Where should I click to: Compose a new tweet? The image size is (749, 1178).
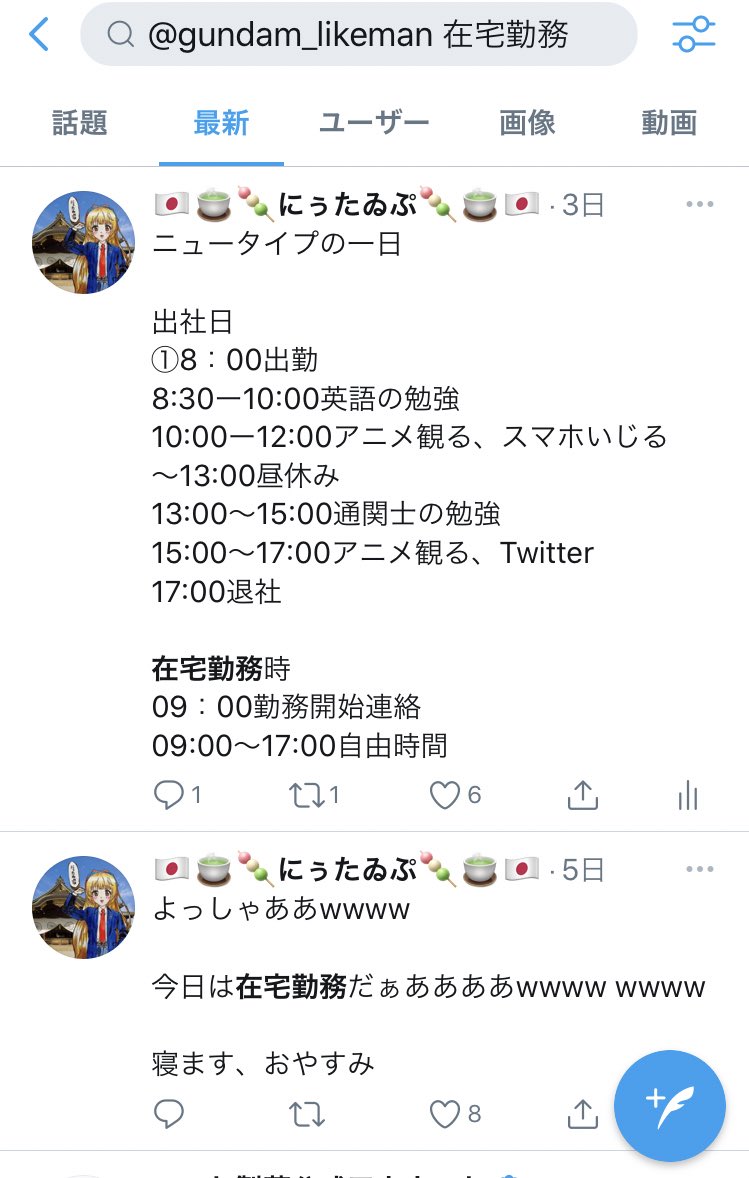pos(669,1103)
